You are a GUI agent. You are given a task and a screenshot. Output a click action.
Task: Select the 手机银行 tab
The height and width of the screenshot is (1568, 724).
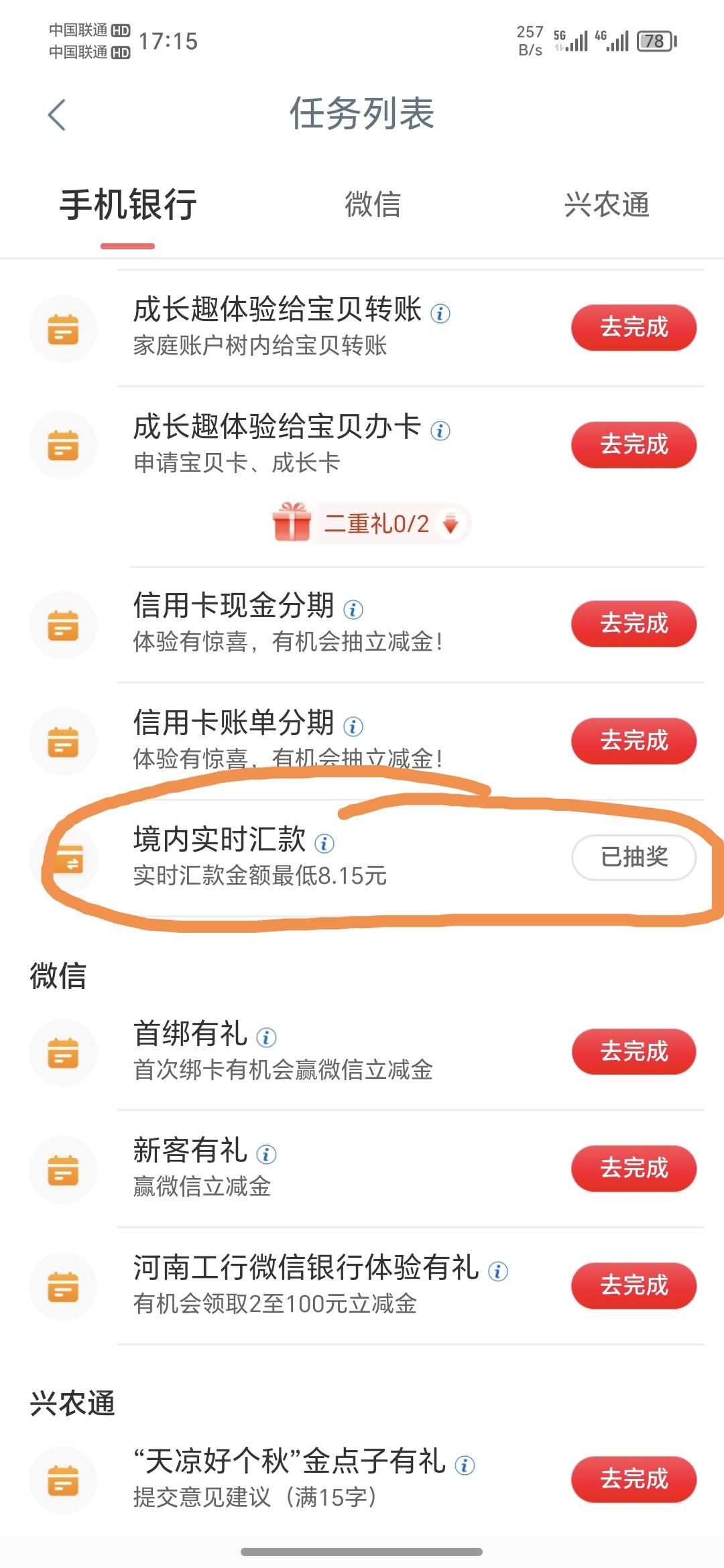click(128, 204)
